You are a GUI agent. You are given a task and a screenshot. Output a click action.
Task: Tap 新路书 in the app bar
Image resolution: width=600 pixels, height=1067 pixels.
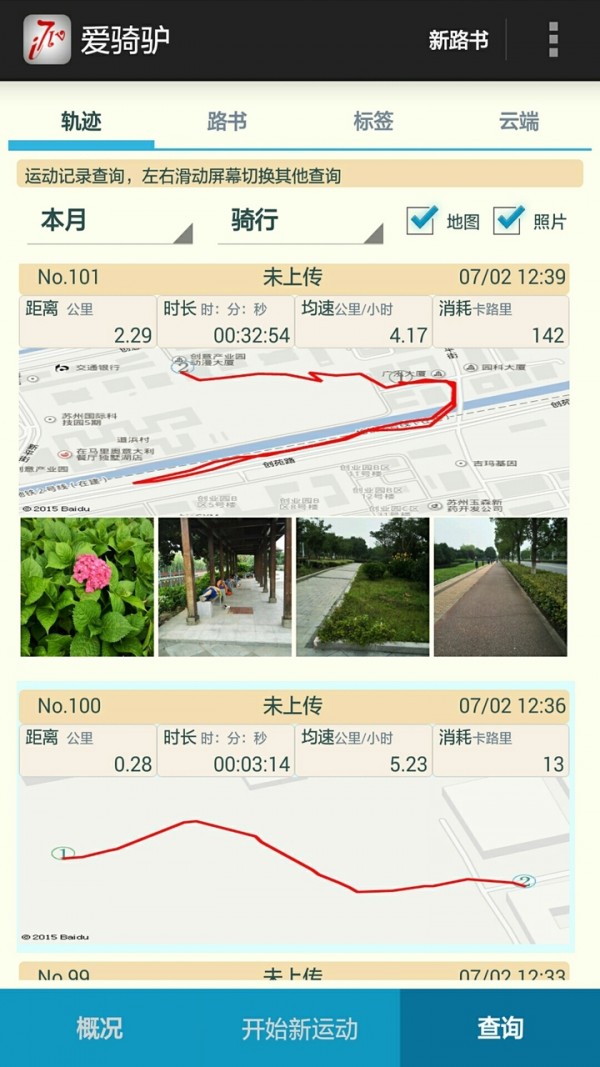[458, 40]
